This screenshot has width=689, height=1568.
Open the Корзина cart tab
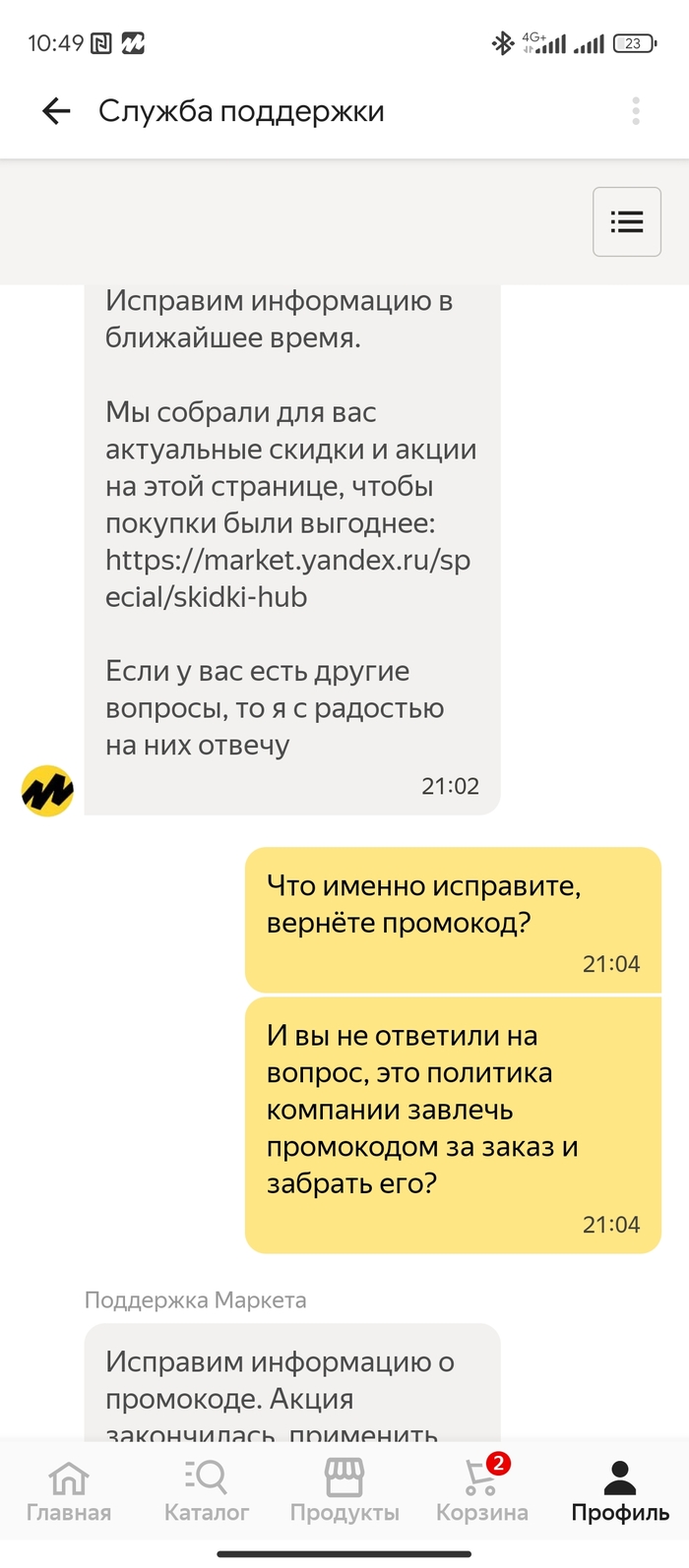tap(482, 1491)
